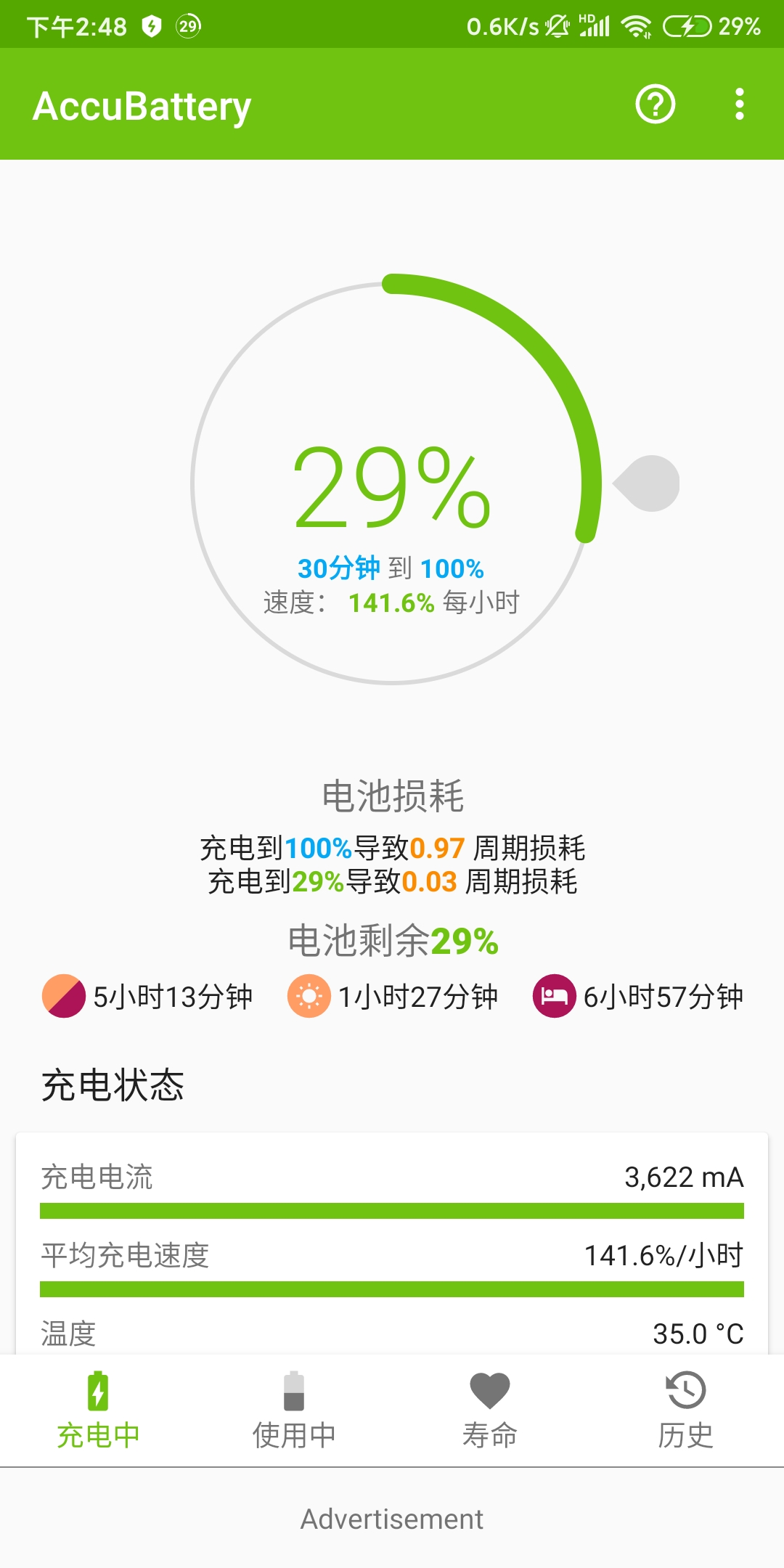The image size is (784, 1568).
Task: Go to the 历史 history tab
Action: point(686,1410)
